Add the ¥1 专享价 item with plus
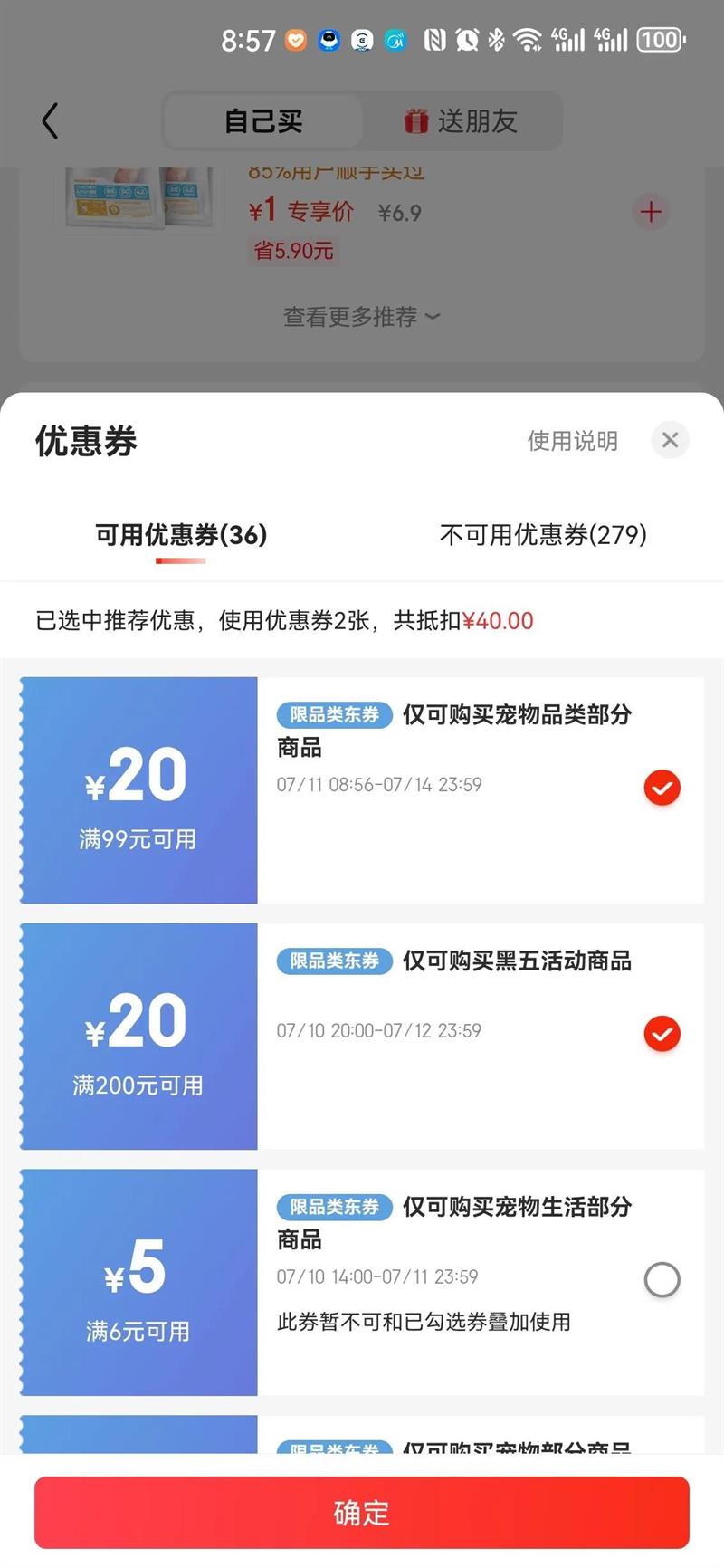The width and height of the screenshot is (724, 1568). click(x=650, y=212)
